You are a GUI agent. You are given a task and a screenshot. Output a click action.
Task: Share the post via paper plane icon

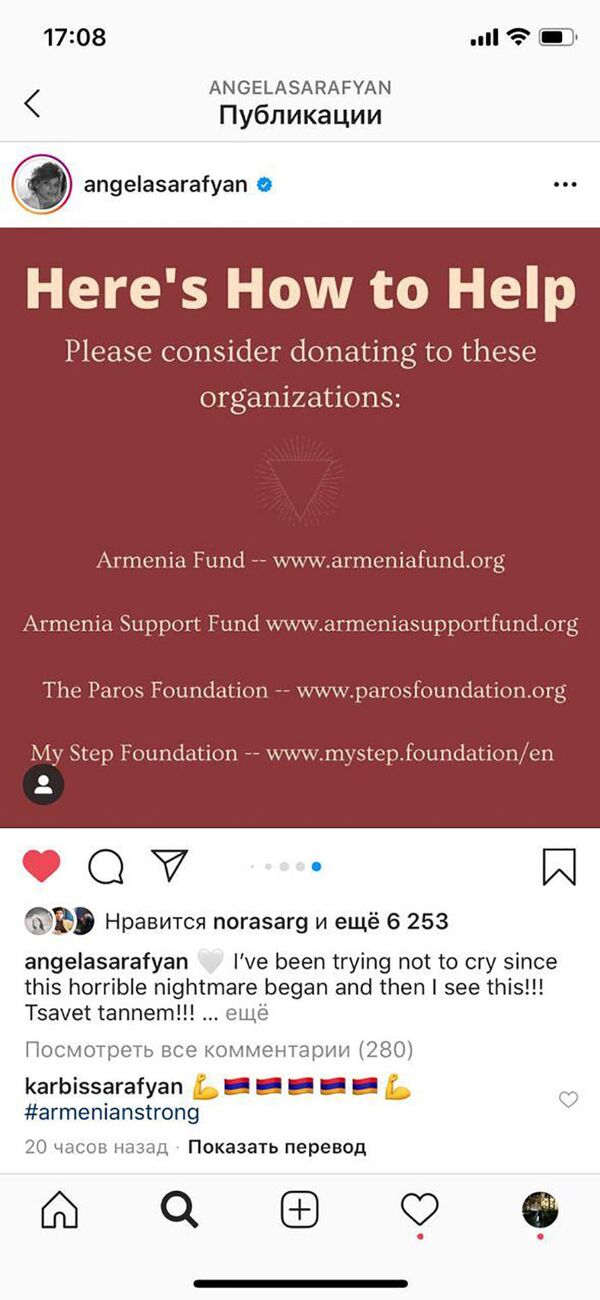[x=169, y=866]
